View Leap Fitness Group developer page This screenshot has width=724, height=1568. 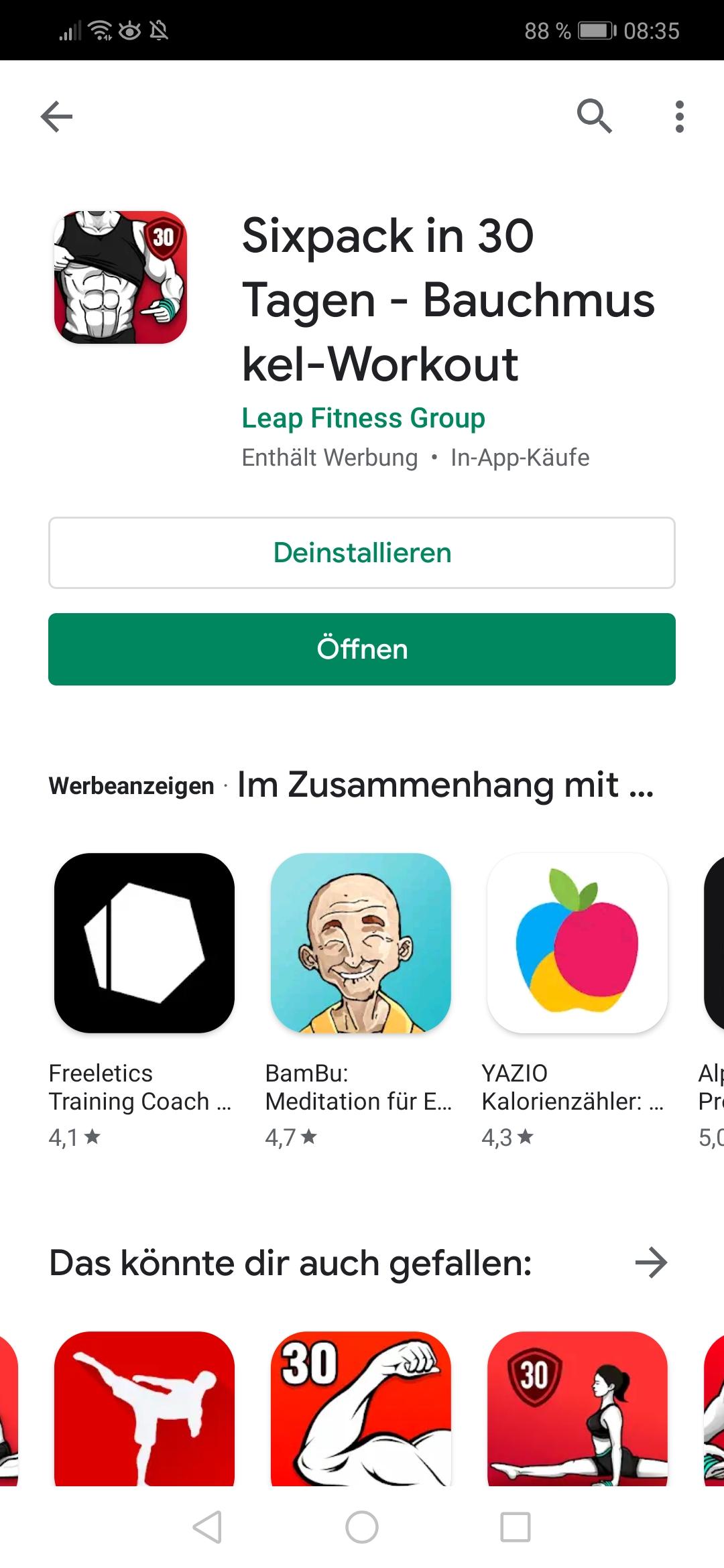coord(363,418)
